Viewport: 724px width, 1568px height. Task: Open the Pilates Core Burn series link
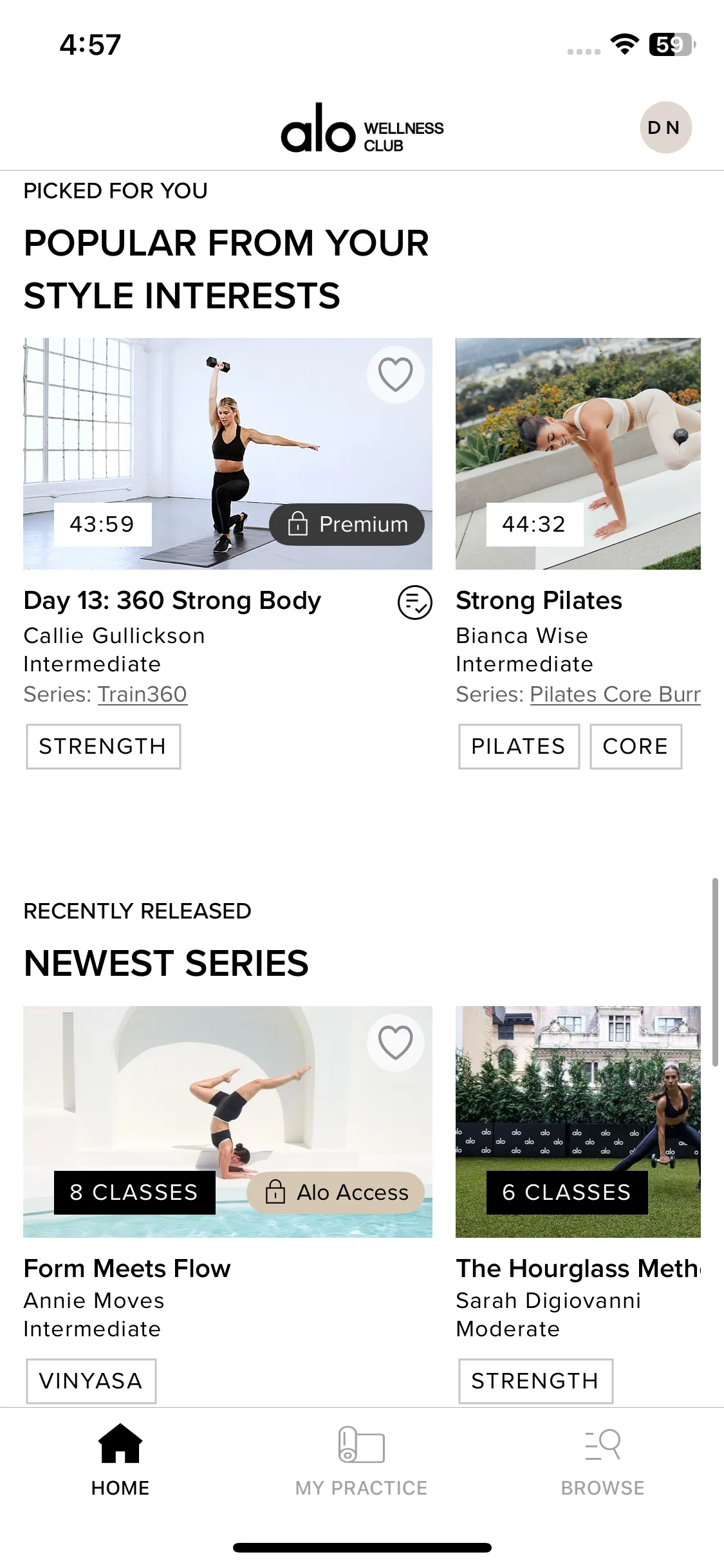click(615, 695)
